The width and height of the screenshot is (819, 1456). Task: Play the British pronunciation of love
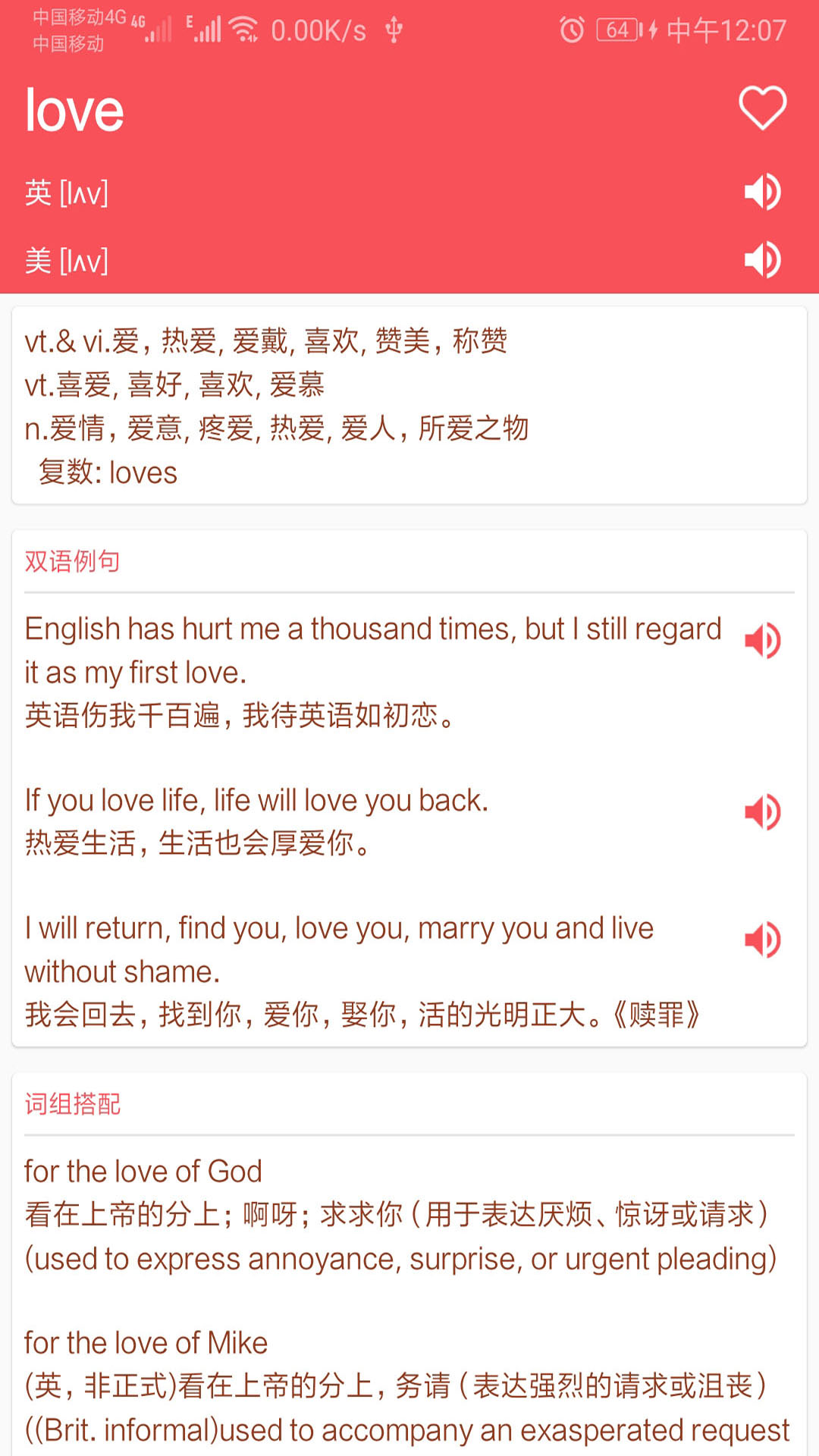[762, 192]
